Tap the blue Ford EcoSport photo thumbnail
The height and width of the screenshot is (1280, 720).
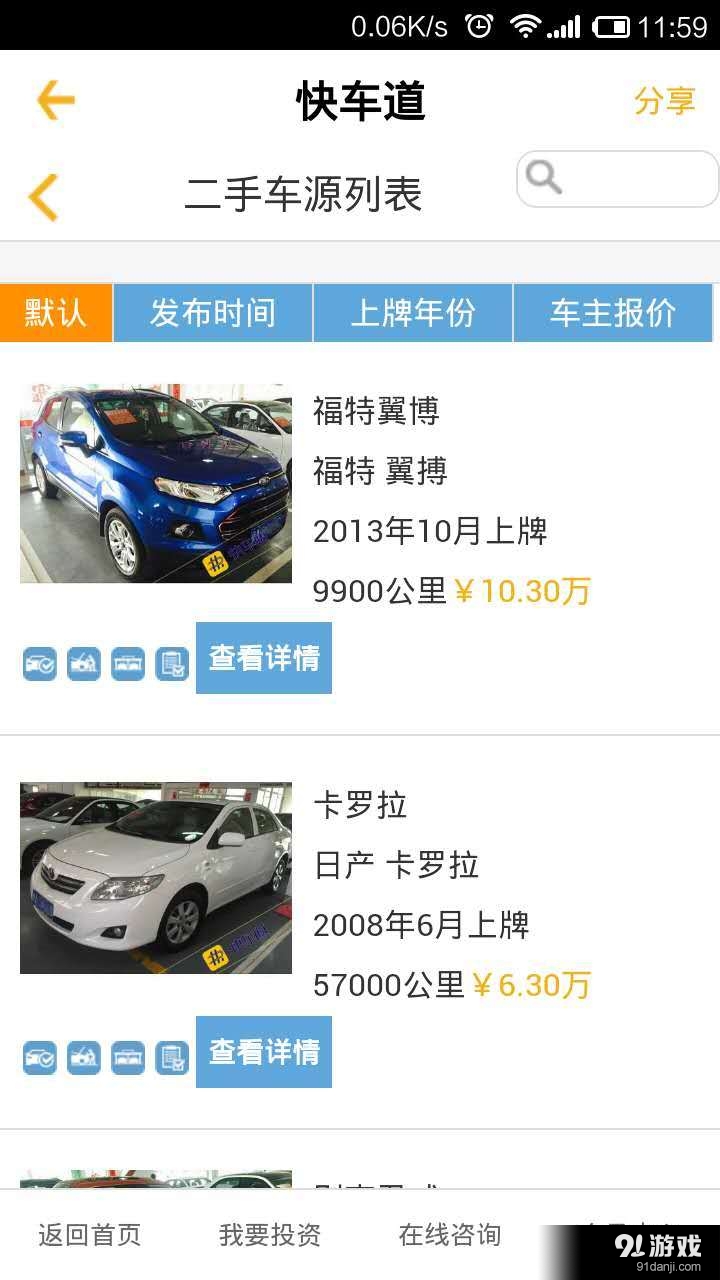click(155, 483)
